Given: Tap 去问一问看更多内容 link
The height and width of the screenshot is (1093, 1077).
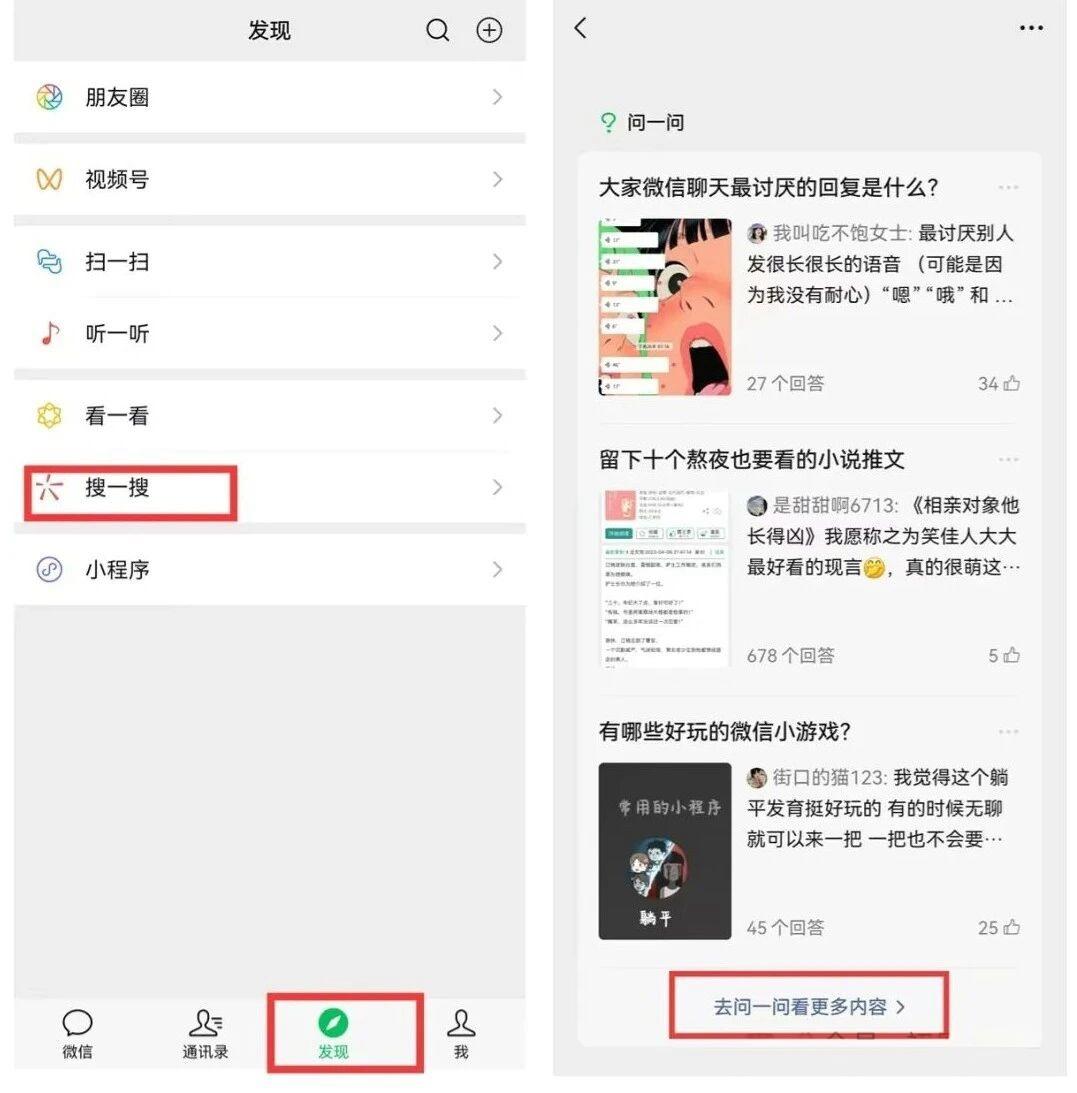Looking at the screenshot, I should click(x=809, y=1007).
